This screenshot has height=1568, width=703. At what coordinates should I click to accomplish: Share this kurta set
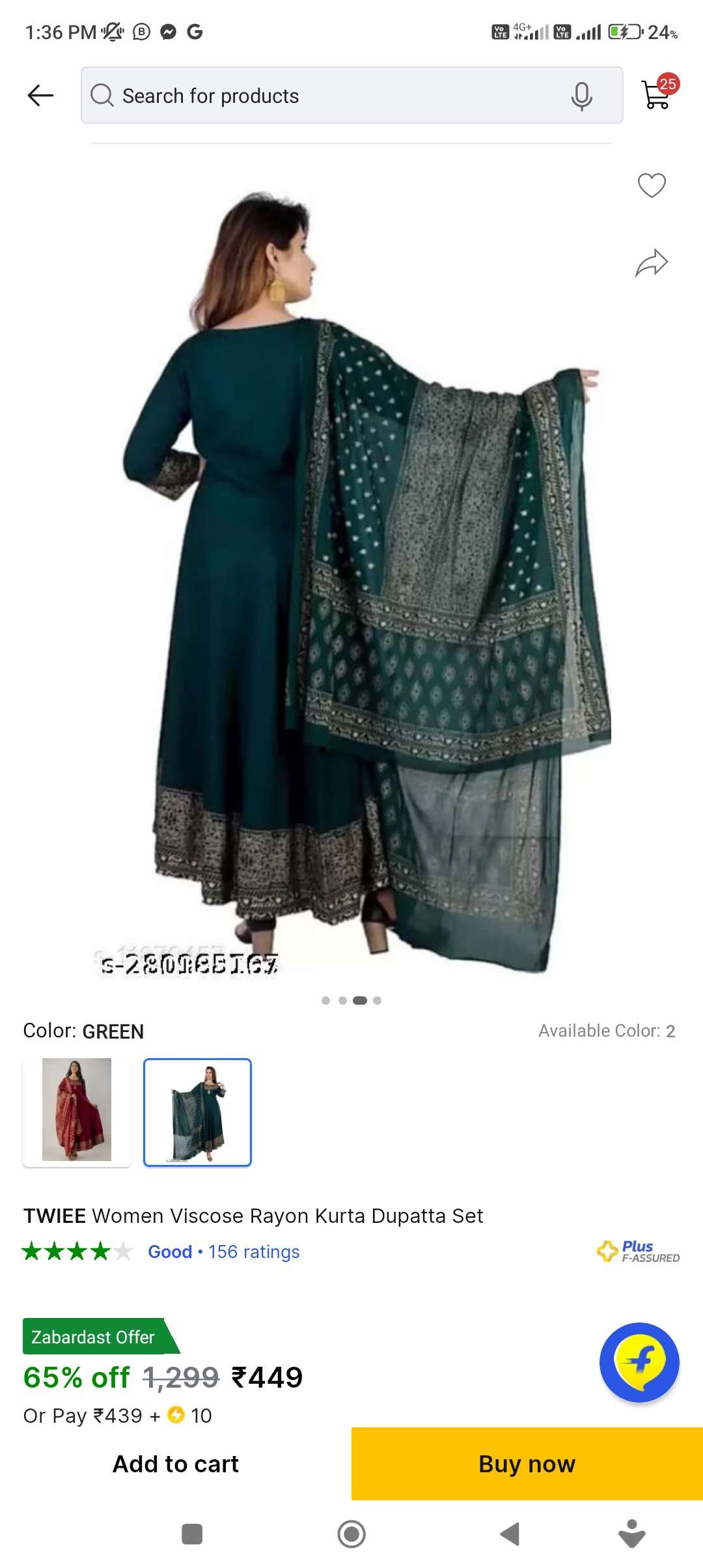pyautogui.click(x=651, y=263)
